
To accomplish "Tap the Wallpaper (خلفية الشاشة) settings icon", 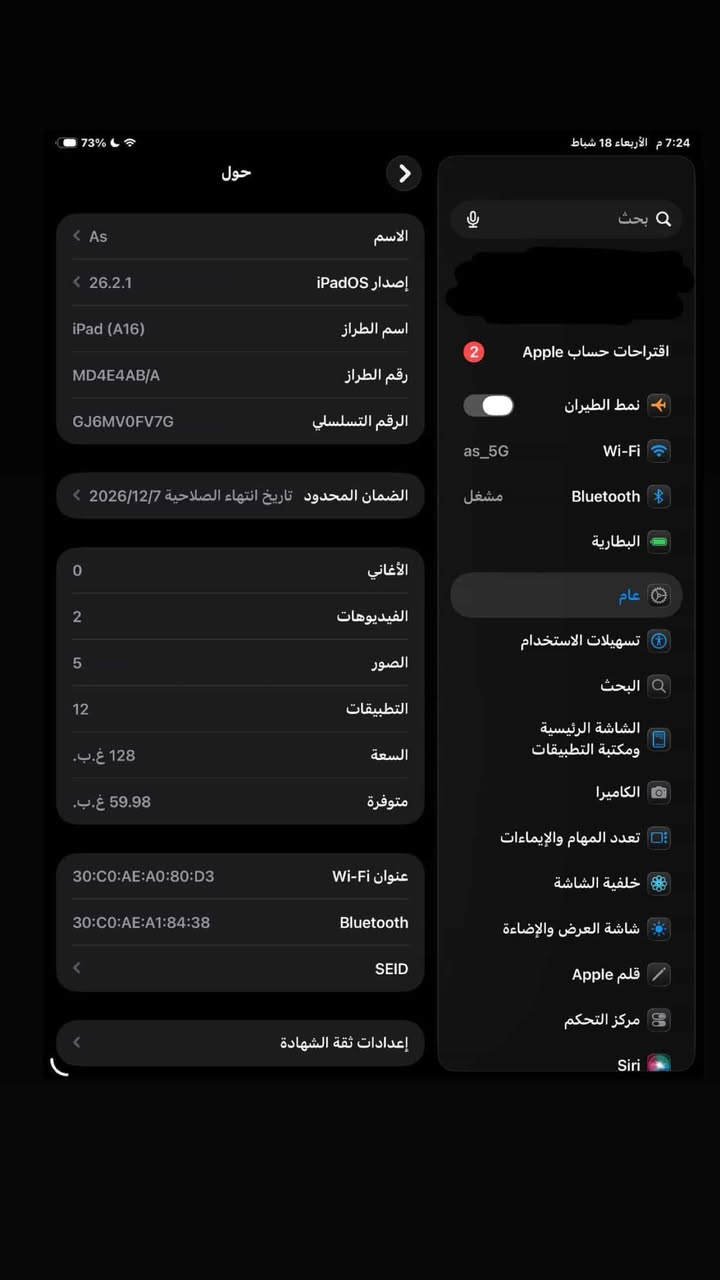I will (658, 883).
